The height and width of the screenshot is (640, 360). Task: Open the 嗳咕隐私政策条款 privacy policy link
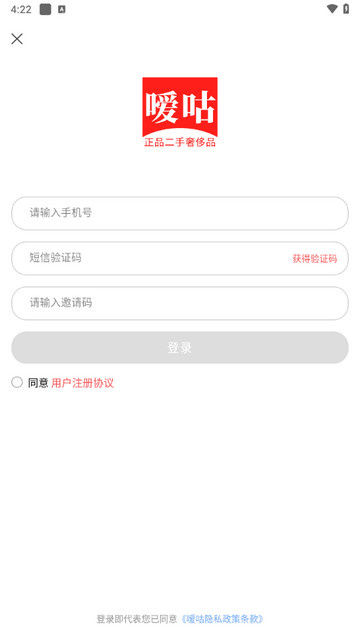click(222, 619)
